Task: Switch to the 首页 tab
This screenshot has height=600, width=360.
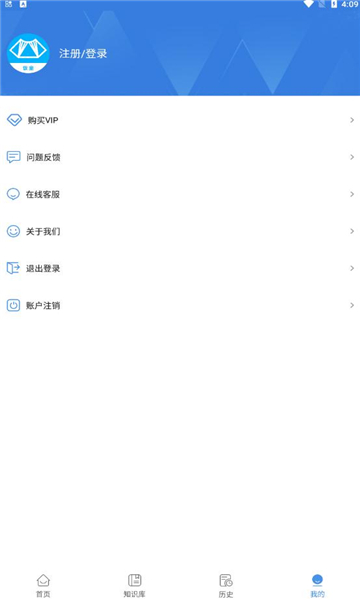Action: (43, 585)
